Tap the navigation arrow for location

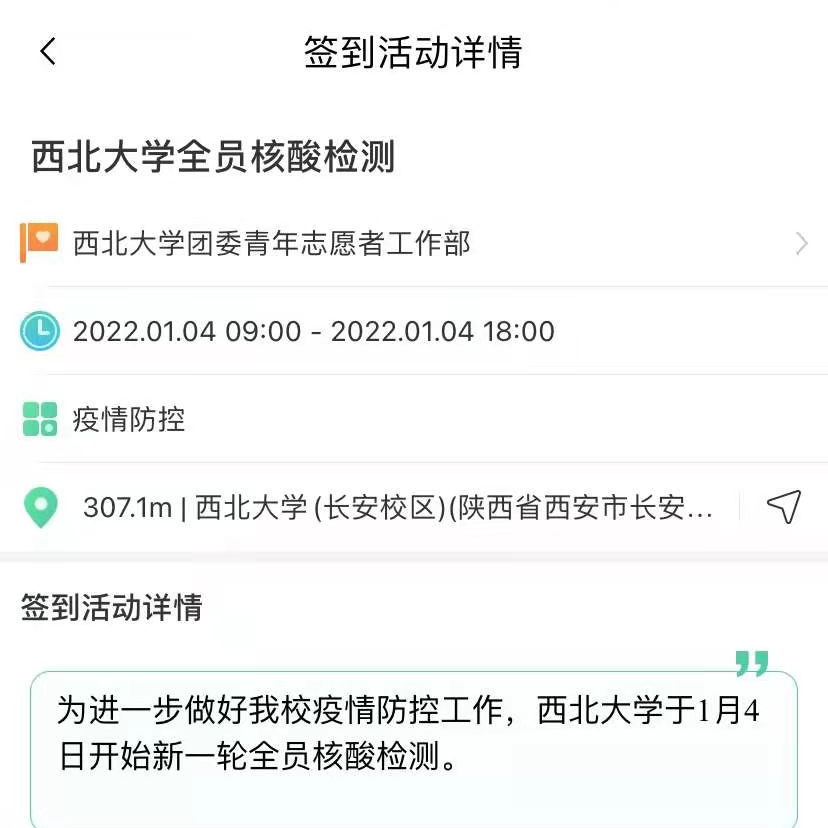[784, 507]
